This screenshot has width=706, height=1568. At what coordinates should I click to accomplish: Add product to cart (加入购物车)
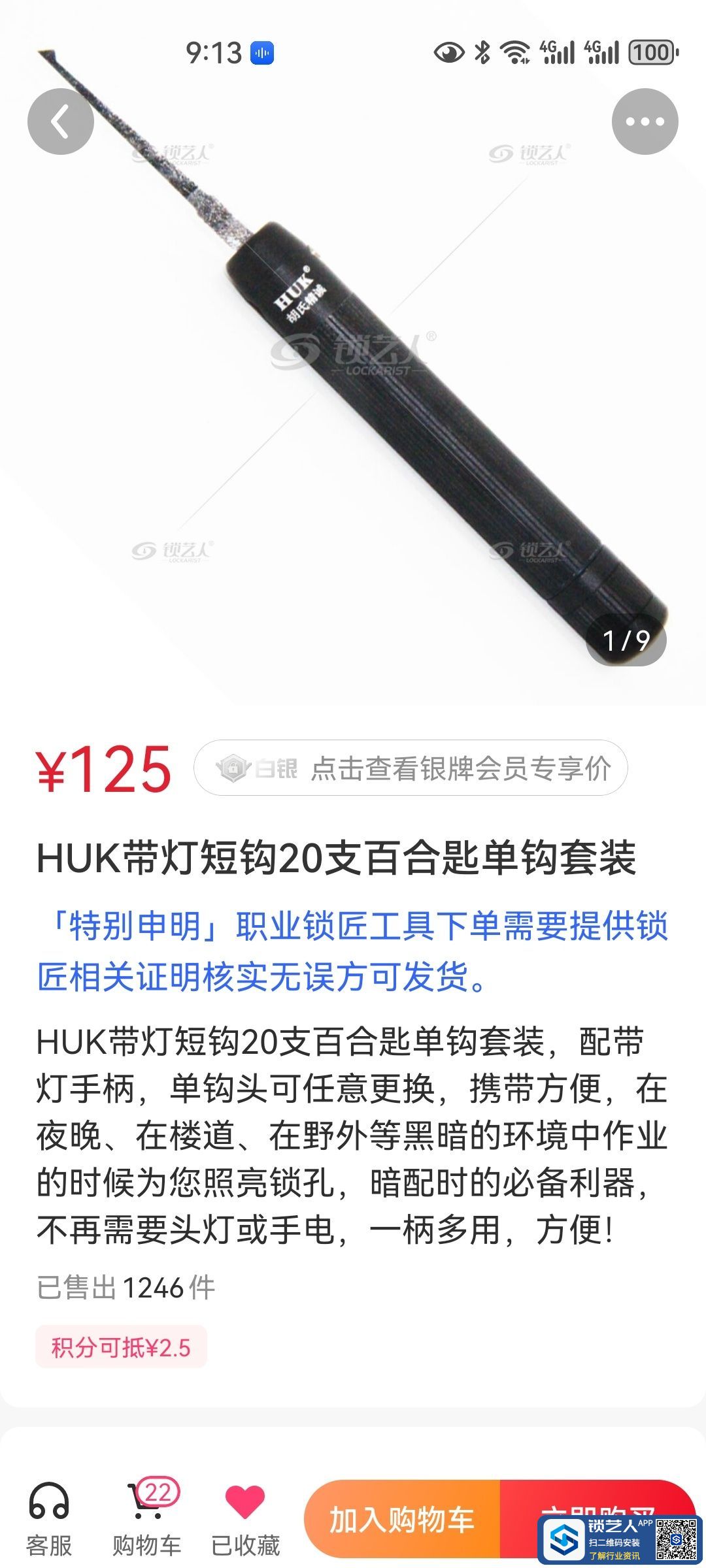402,1520
